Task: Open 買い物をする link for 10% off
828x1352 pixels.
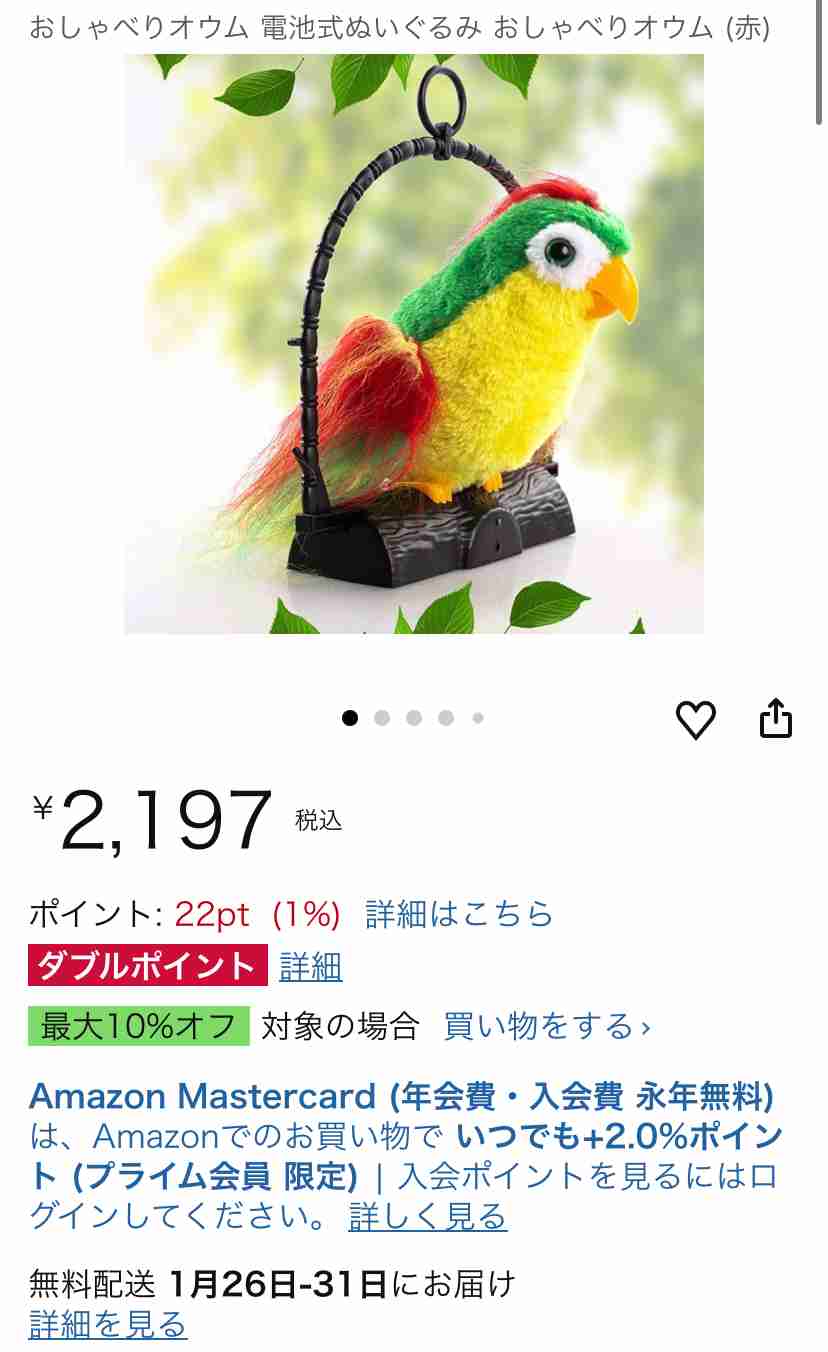Action: click(546, 1026)
